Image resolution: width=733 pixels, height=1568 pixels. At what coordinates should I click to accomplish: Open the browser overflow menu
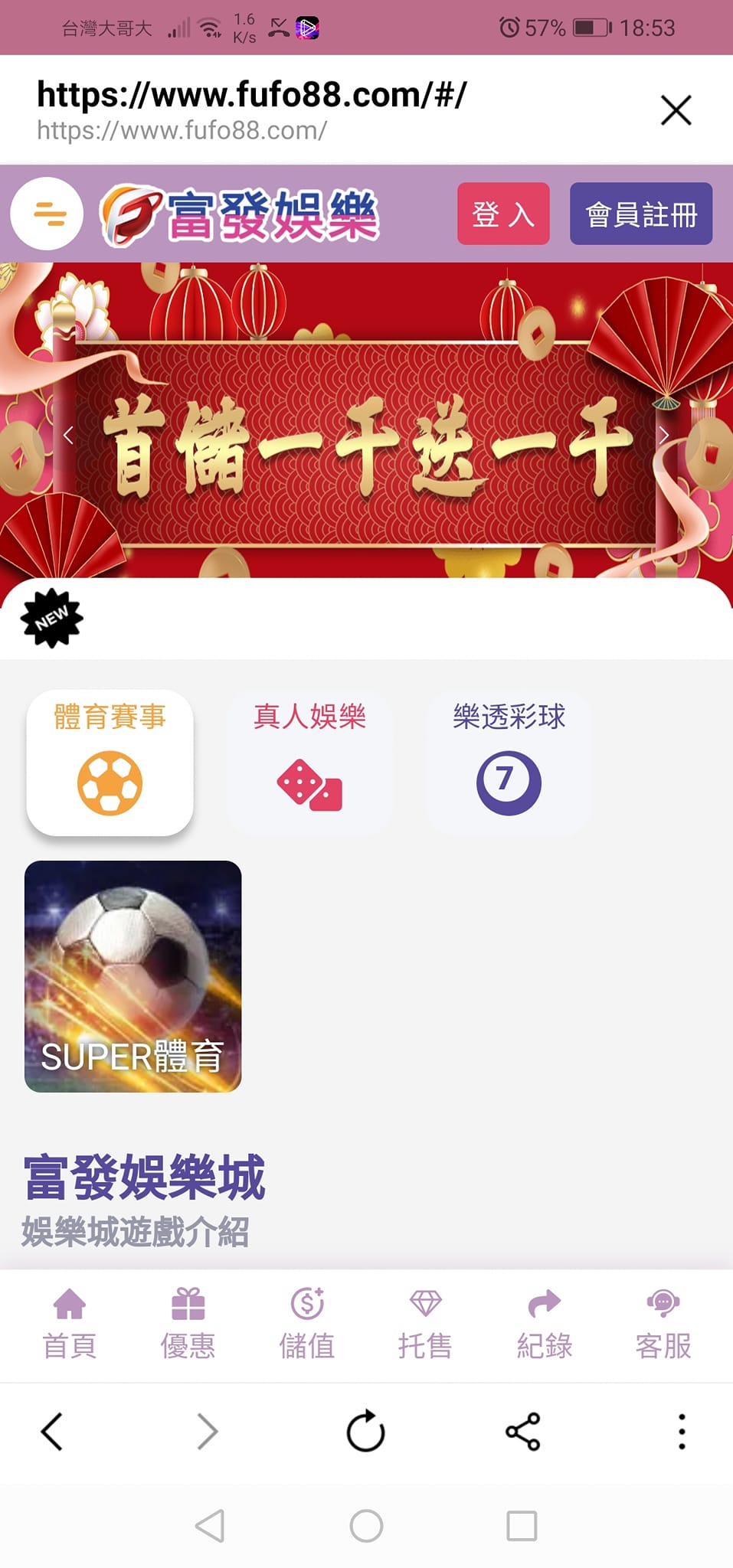tap(682, 1431)
